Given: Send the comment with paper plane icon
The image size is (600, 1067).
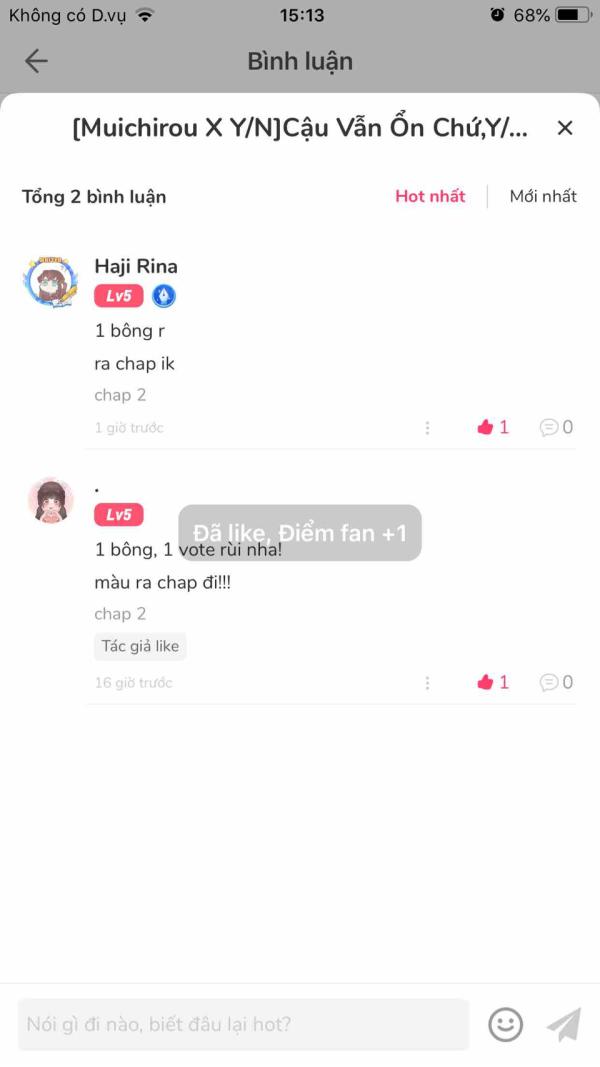Looking at the screenshot, I should tap(564, 1024).
